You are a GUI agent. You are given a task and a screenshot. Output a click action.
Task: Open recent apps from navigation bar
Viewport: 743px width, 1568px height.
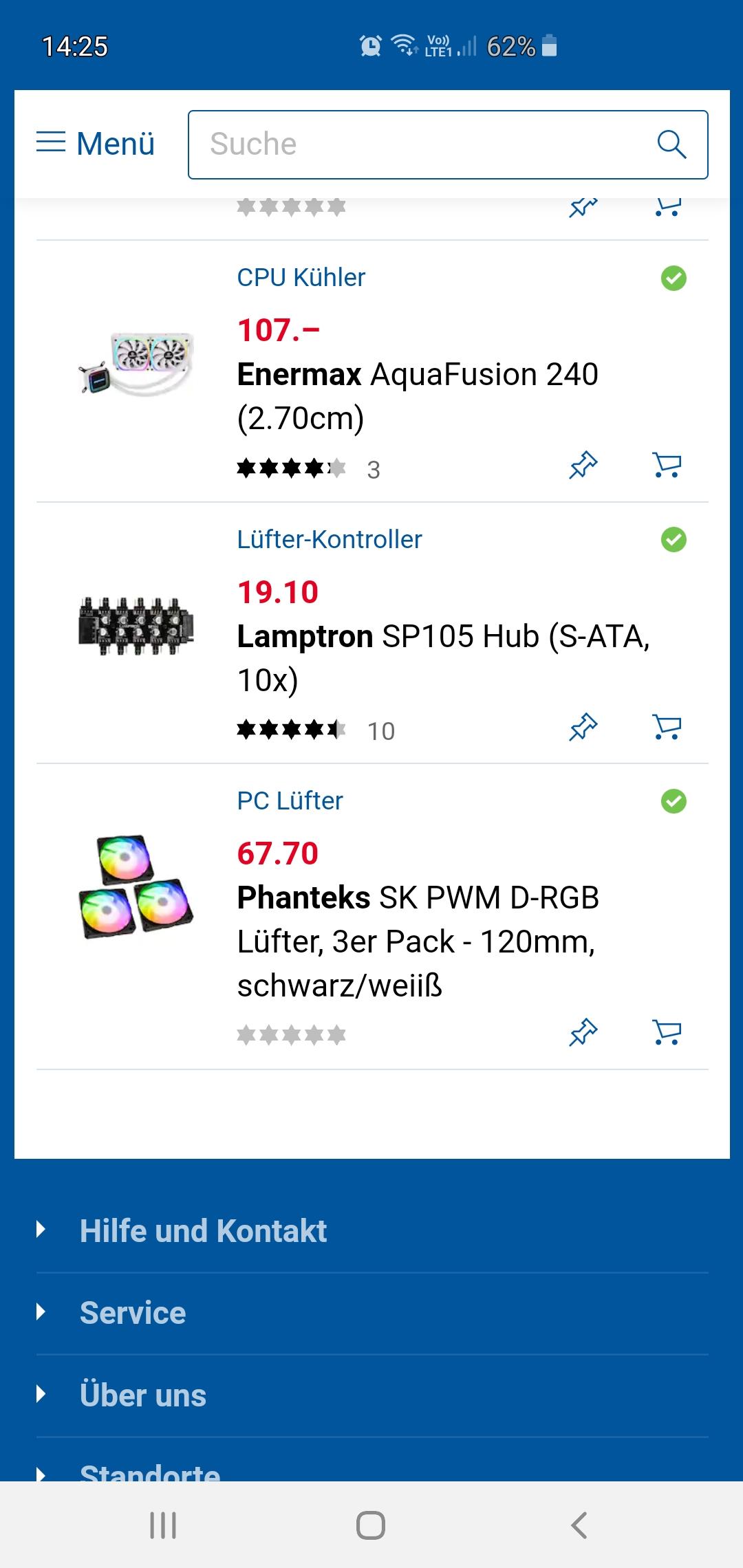(163, 1525)
